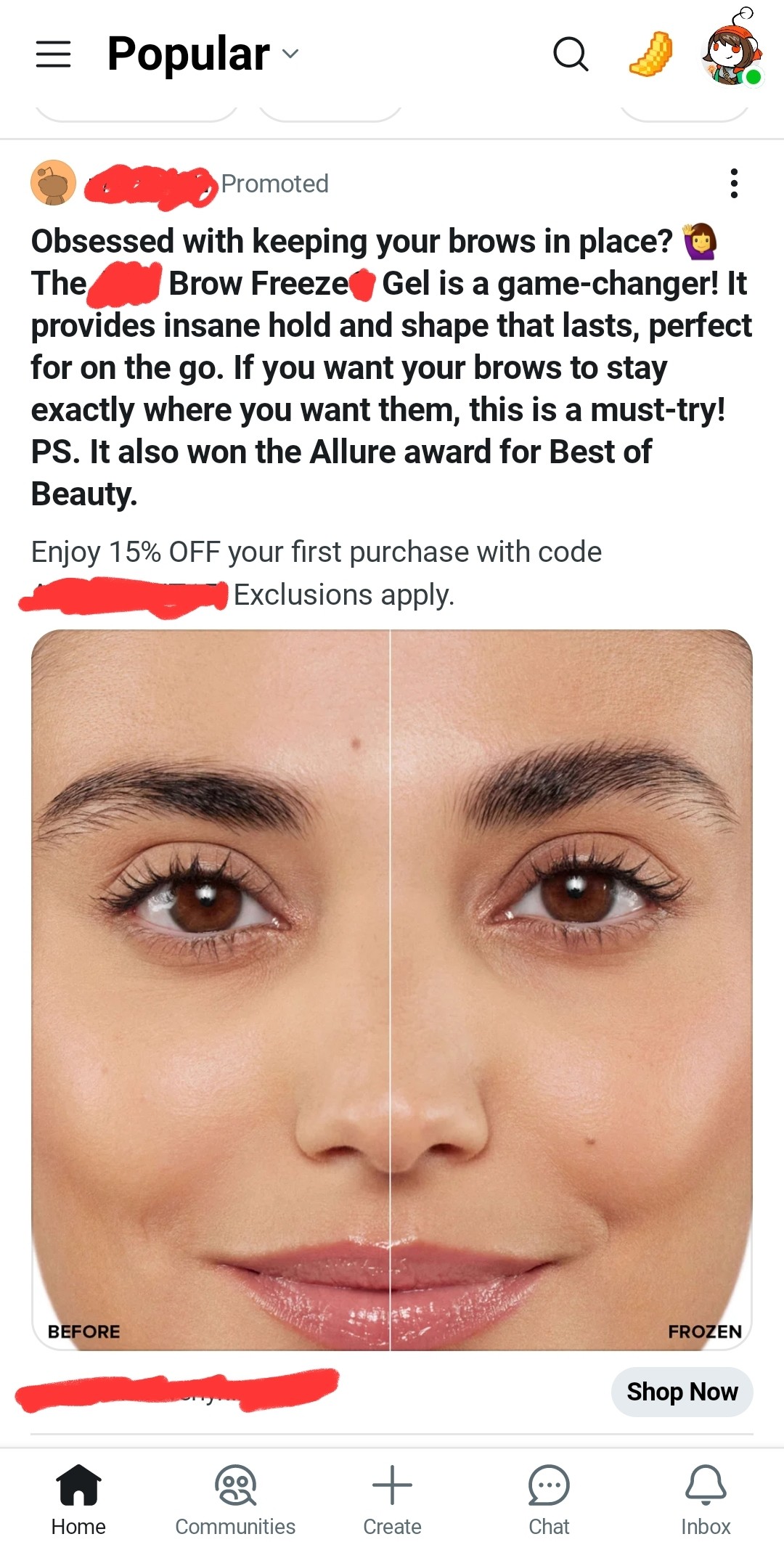This screenshot has height=1542, width=784.
Task: Create a new post
Action: 392,1499
